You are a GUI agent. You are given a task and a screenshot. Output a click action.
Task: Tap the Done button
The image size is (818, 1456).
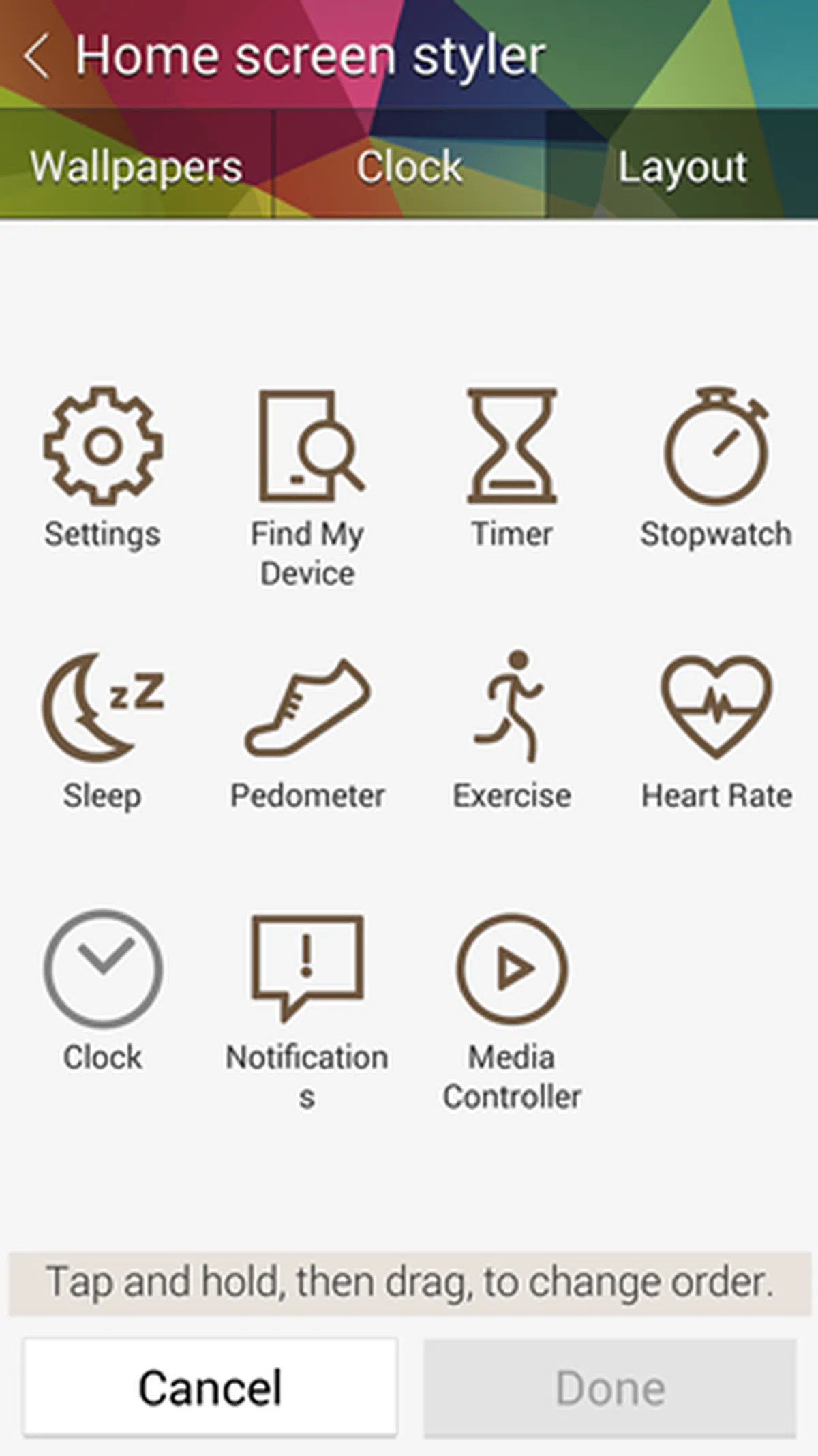click(610, 1387)
